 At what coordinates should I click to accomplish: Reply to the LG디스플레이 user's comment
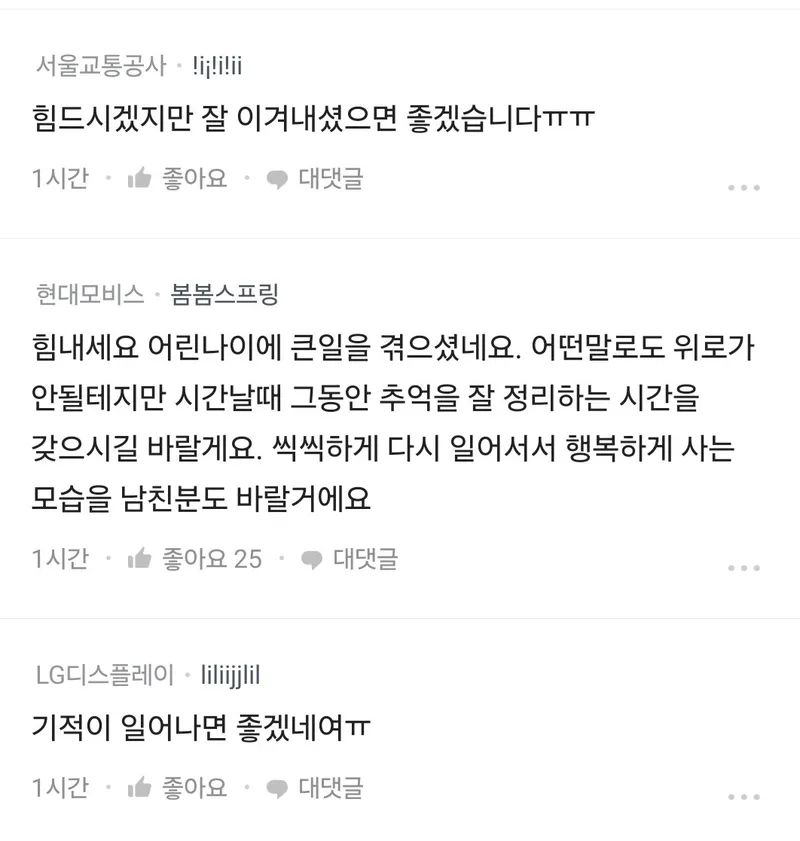315,786
